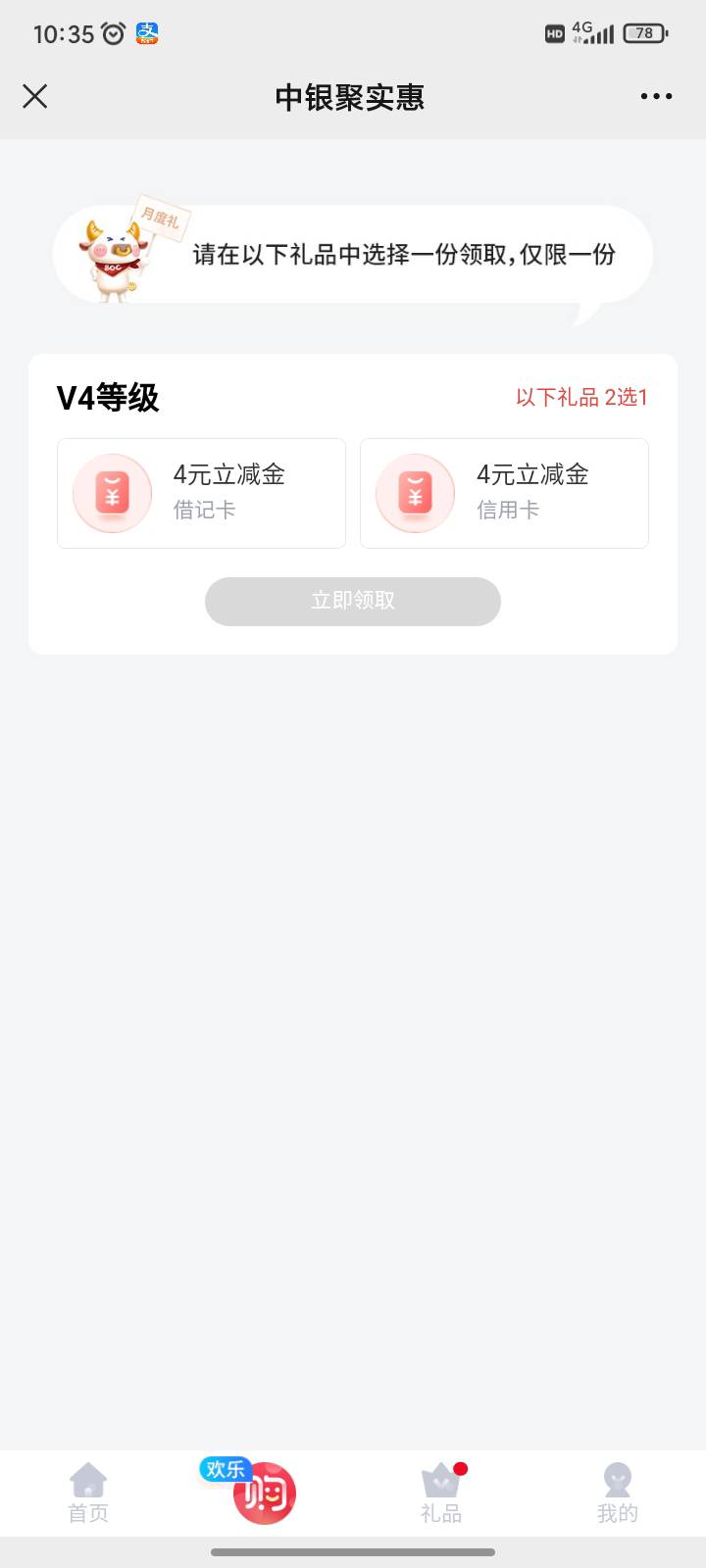Close the 中银聚实惠 page

click(35, 96)
